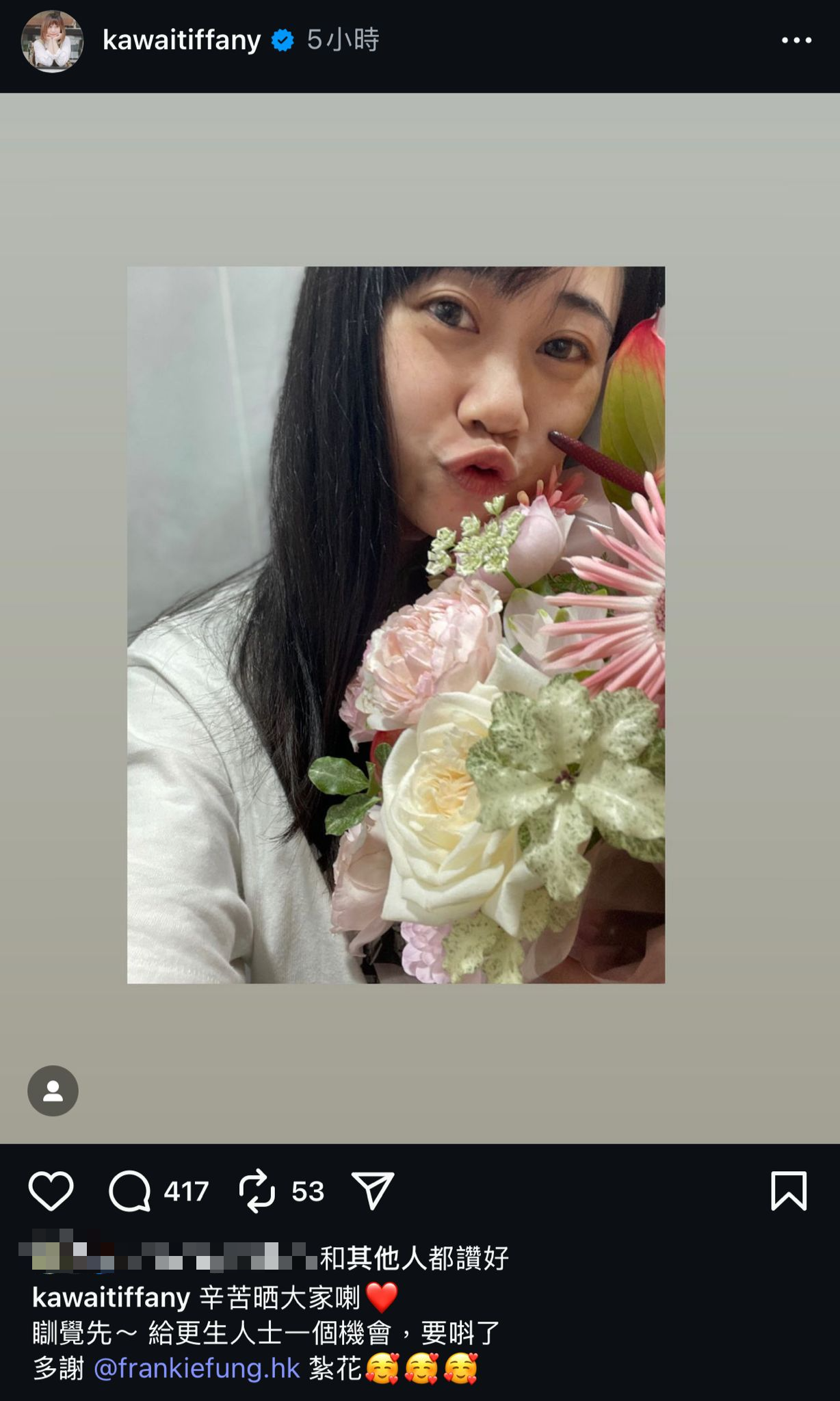Viewport: 840px width, 1401px height.
Task: Open the three-dot overflow menu
Action: click(796, 41)
